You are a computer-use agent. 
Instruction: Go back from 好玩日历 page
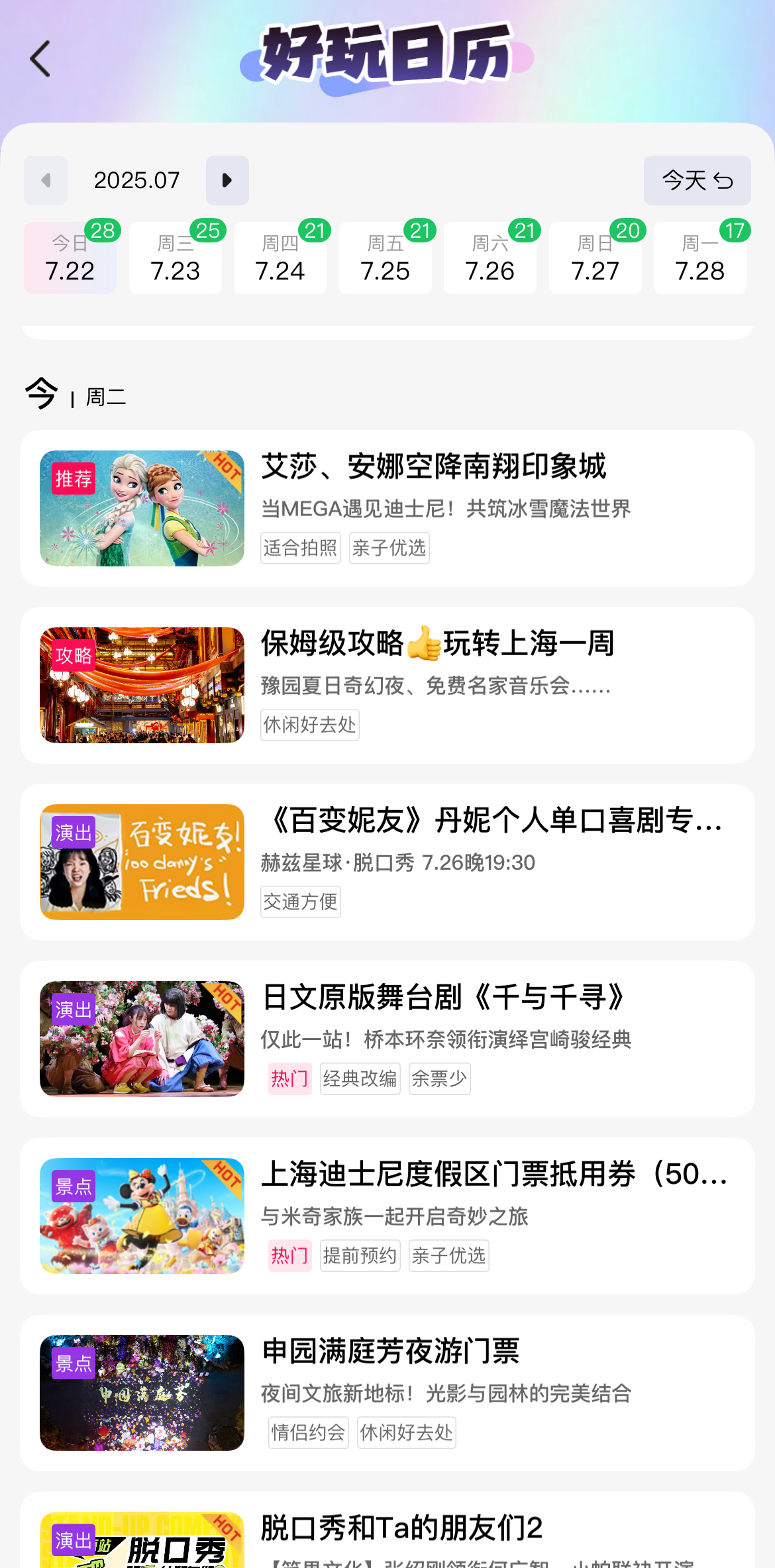pos(40,59)
